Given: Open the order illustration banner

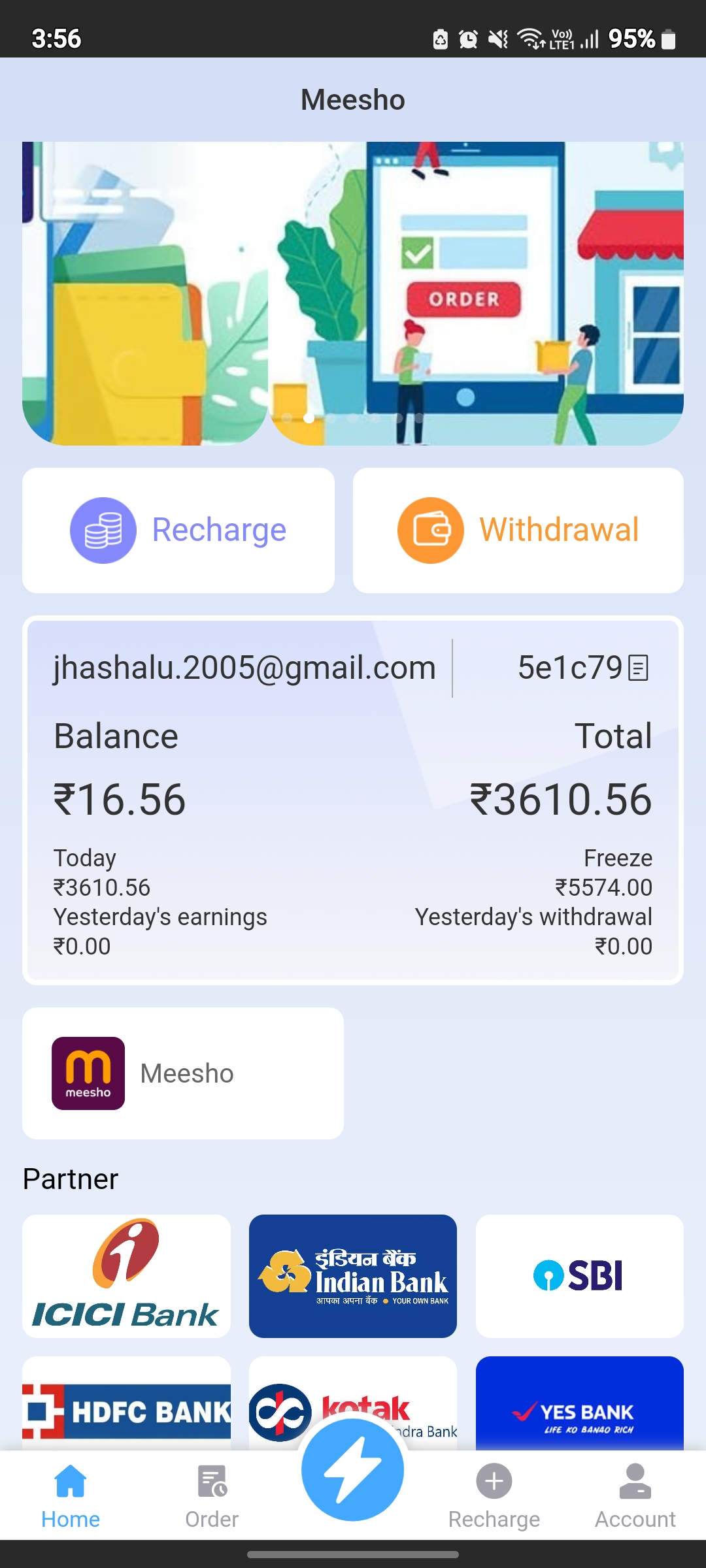Looking at the screenshot, I should pos(477,294).
